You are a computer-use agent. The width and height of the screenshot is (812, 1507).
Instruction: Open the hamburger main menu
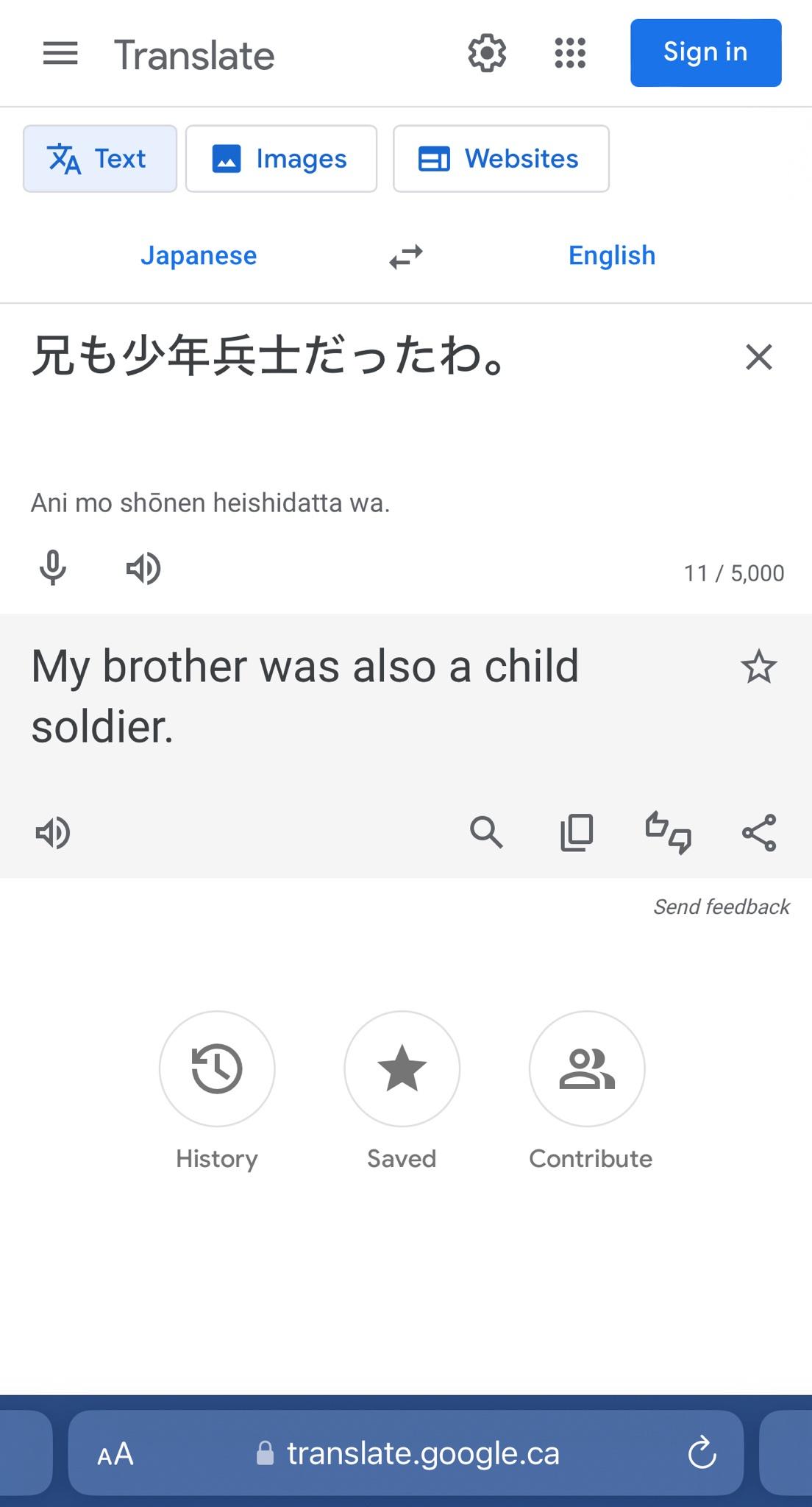60,54
